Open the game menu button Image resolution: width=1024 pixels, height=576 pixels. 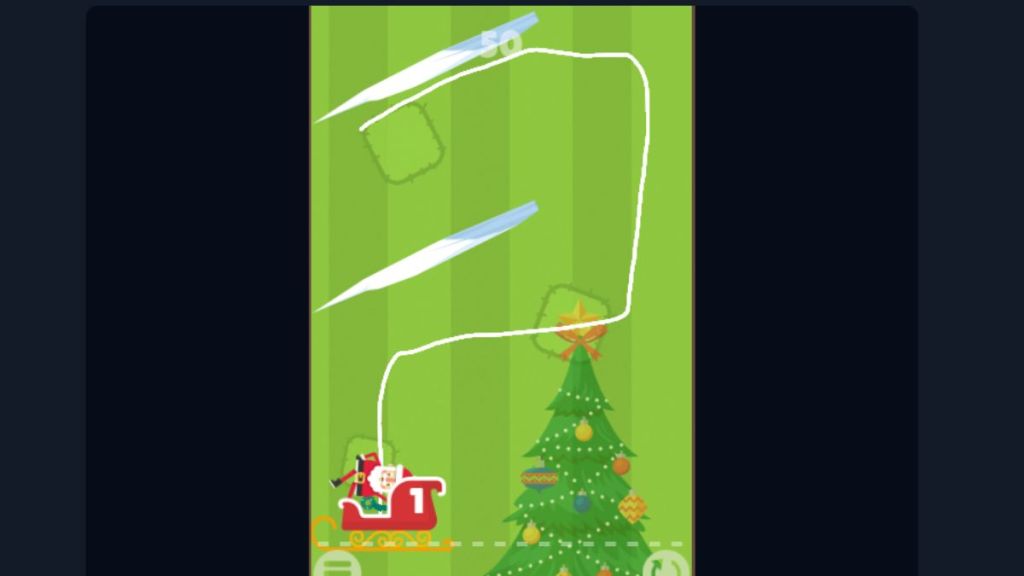(337, 567)
